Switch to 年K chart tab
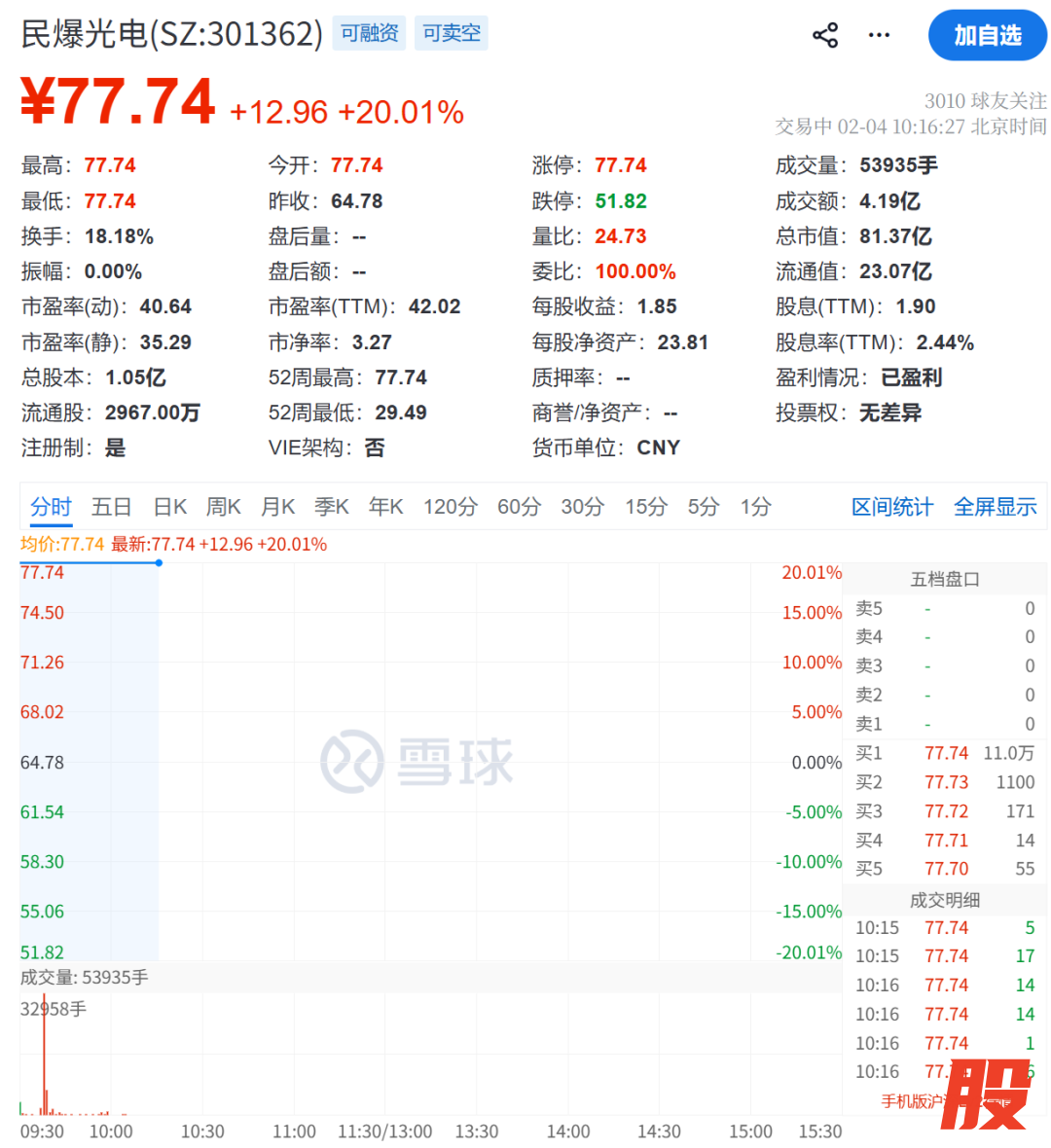The height and width of the screenshot is (1148, 1051). point(385,507)
